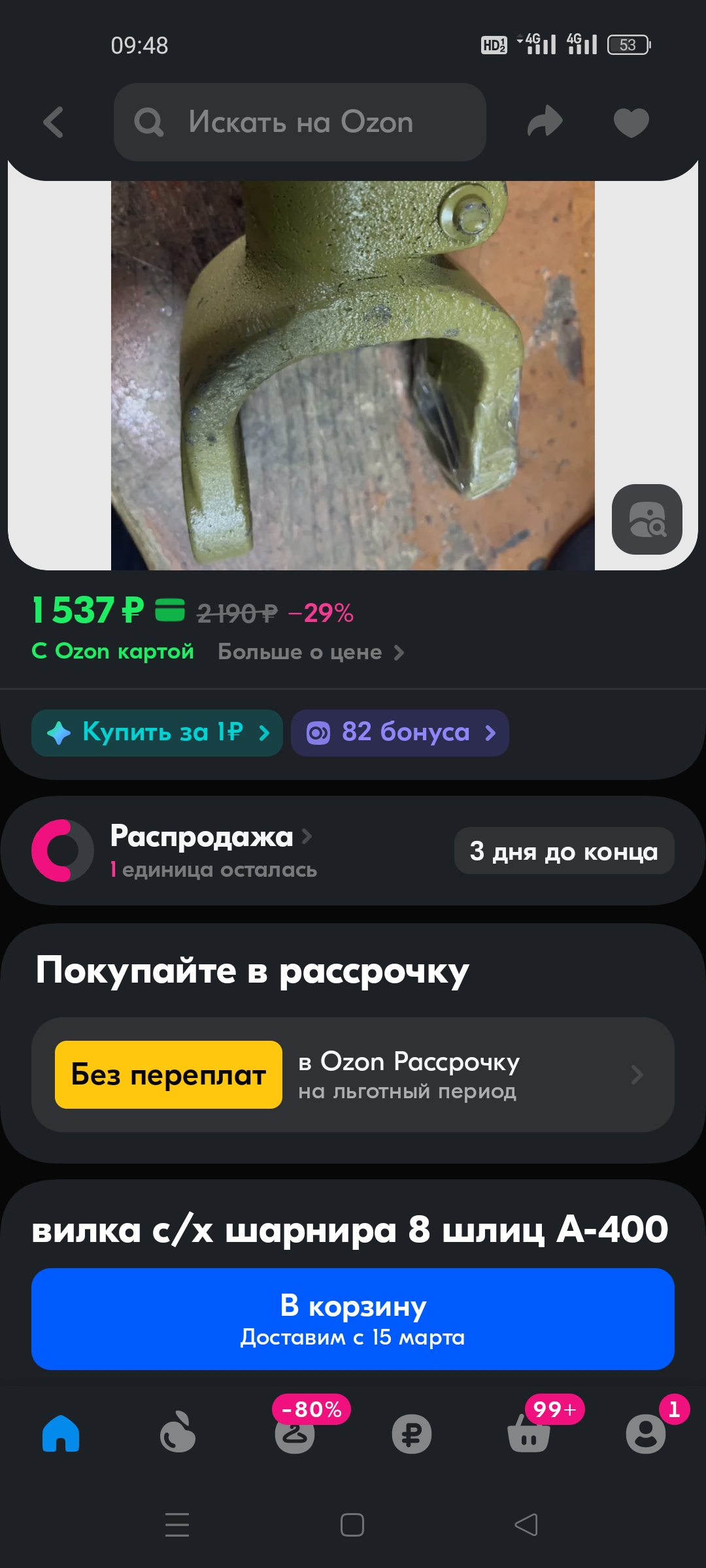Tap the 'Купить за 1₽' chip
This screenshot has width=706, height=1568.
[x=157, y=733]
